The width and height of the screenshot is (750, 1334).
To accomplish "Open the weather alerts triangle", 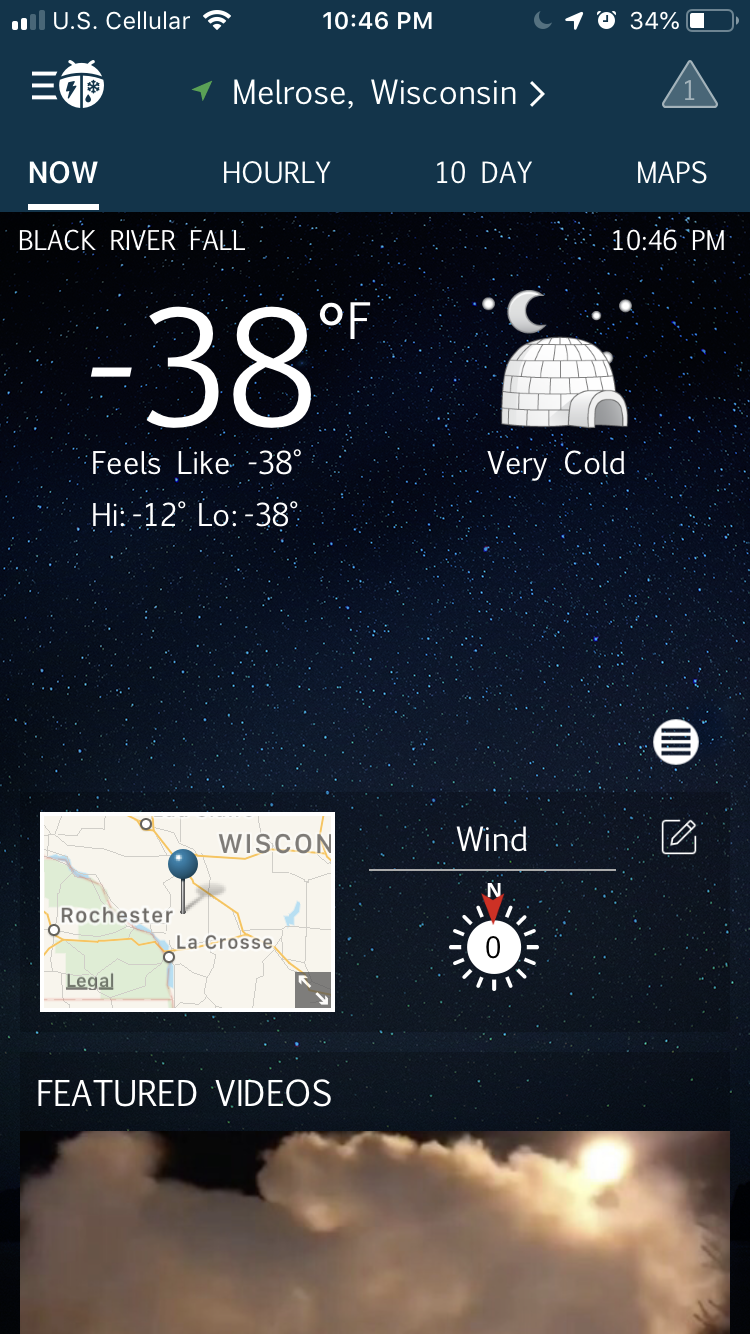I will pyautogui.click(x=689, y=87).
